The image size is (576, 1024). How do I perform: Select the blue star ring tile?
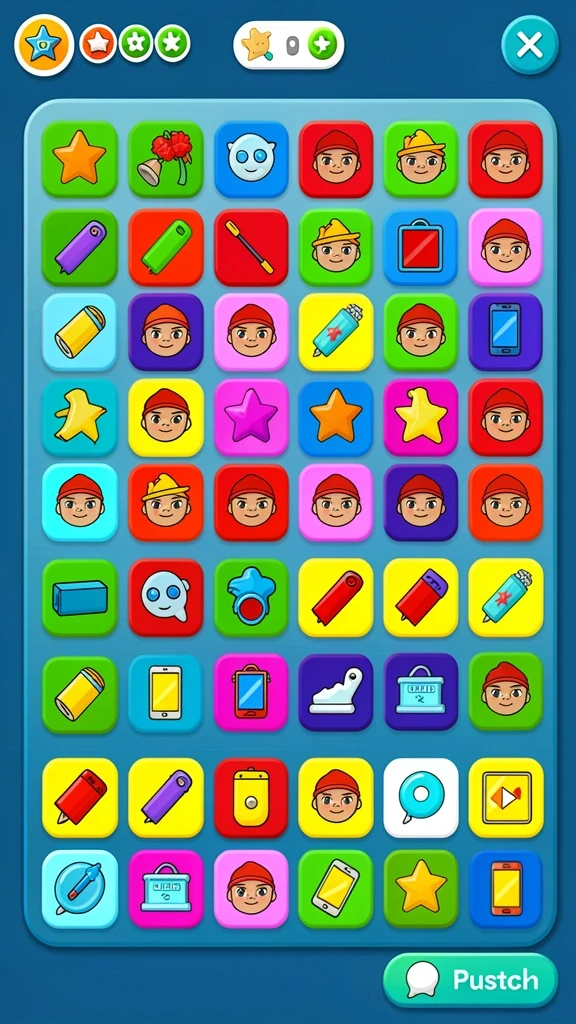[x=251, y=598]
